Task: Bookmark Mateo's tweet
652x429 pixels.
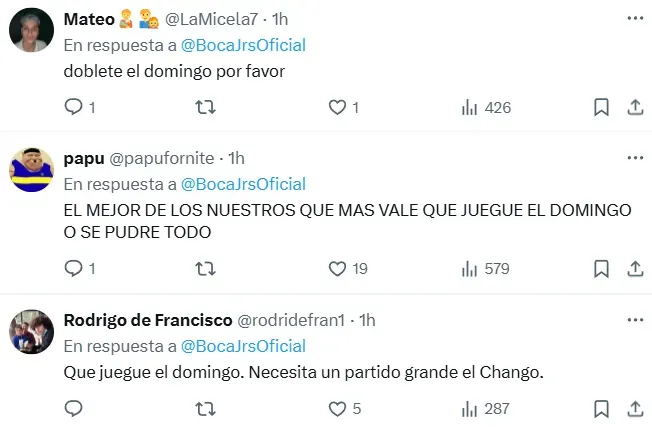Action: [x=601, y=107]
